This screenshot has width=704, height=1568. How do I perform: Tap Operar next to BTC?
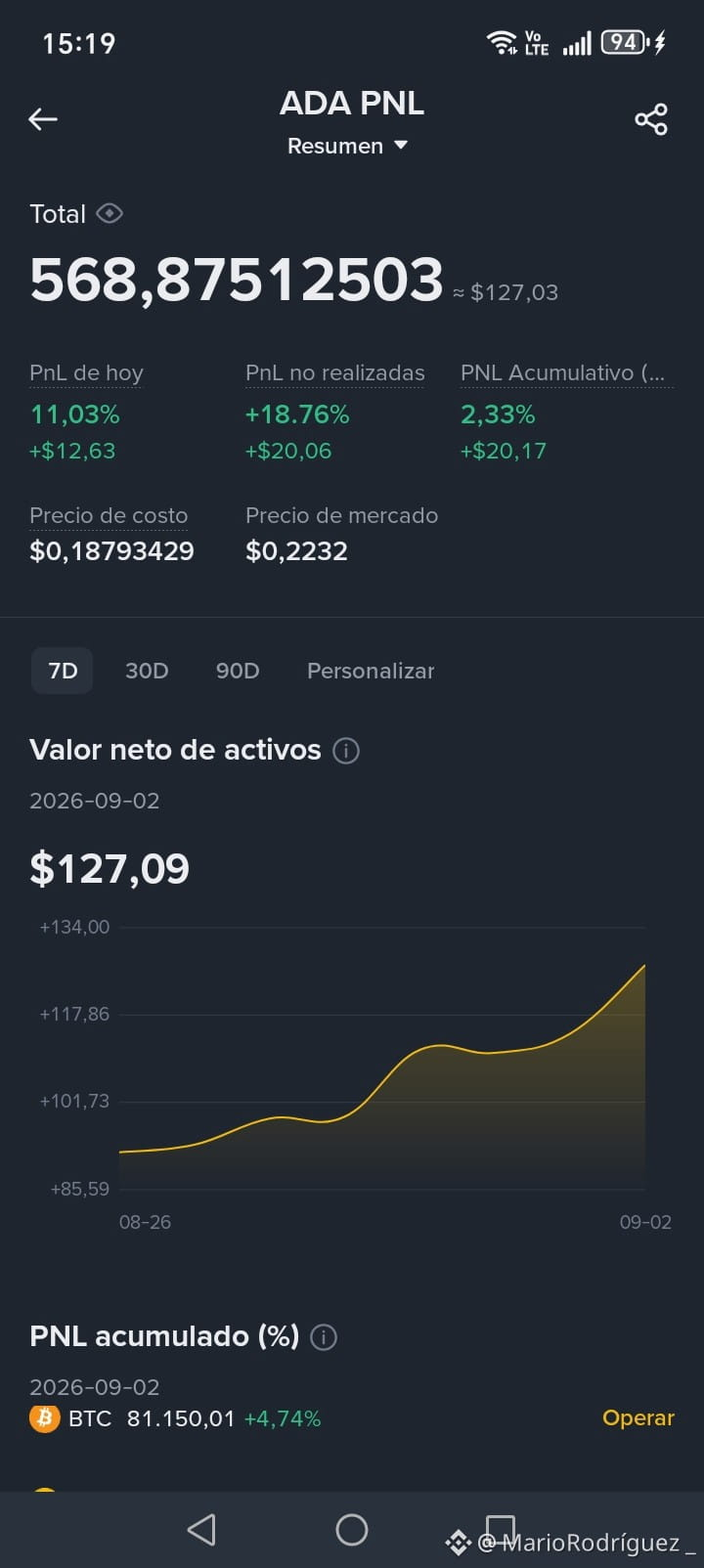click(638, 1417)
